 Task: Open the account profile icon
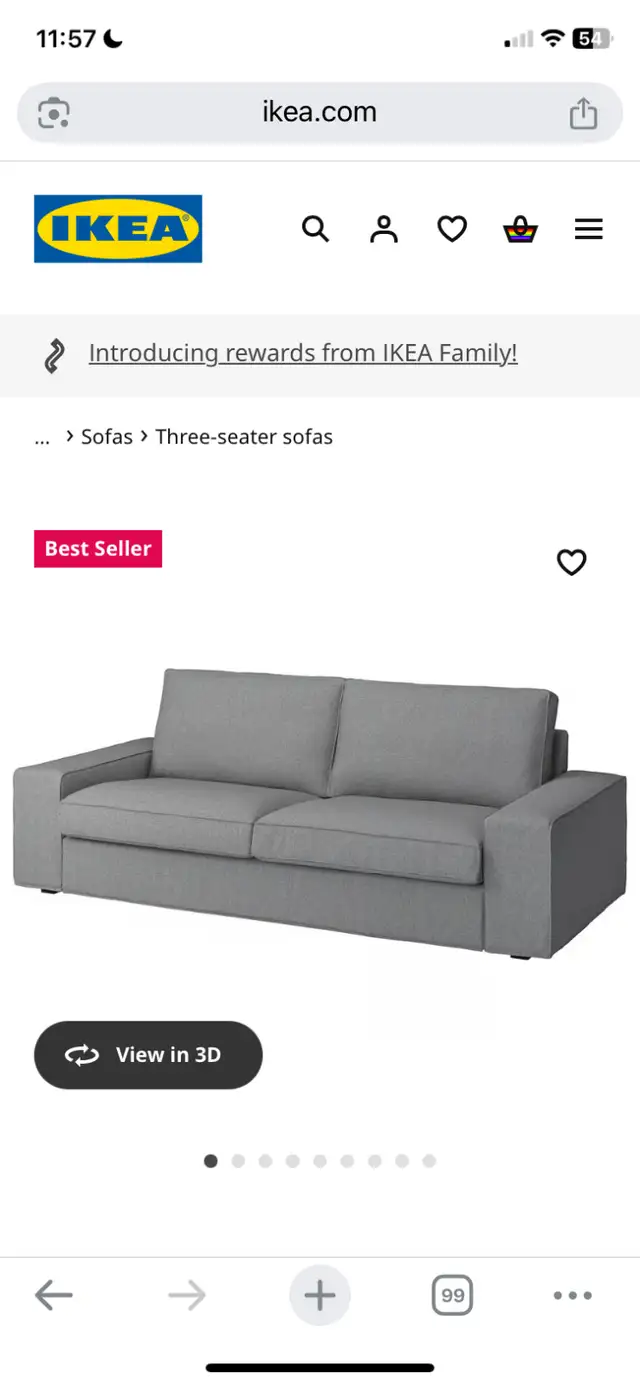383,229
